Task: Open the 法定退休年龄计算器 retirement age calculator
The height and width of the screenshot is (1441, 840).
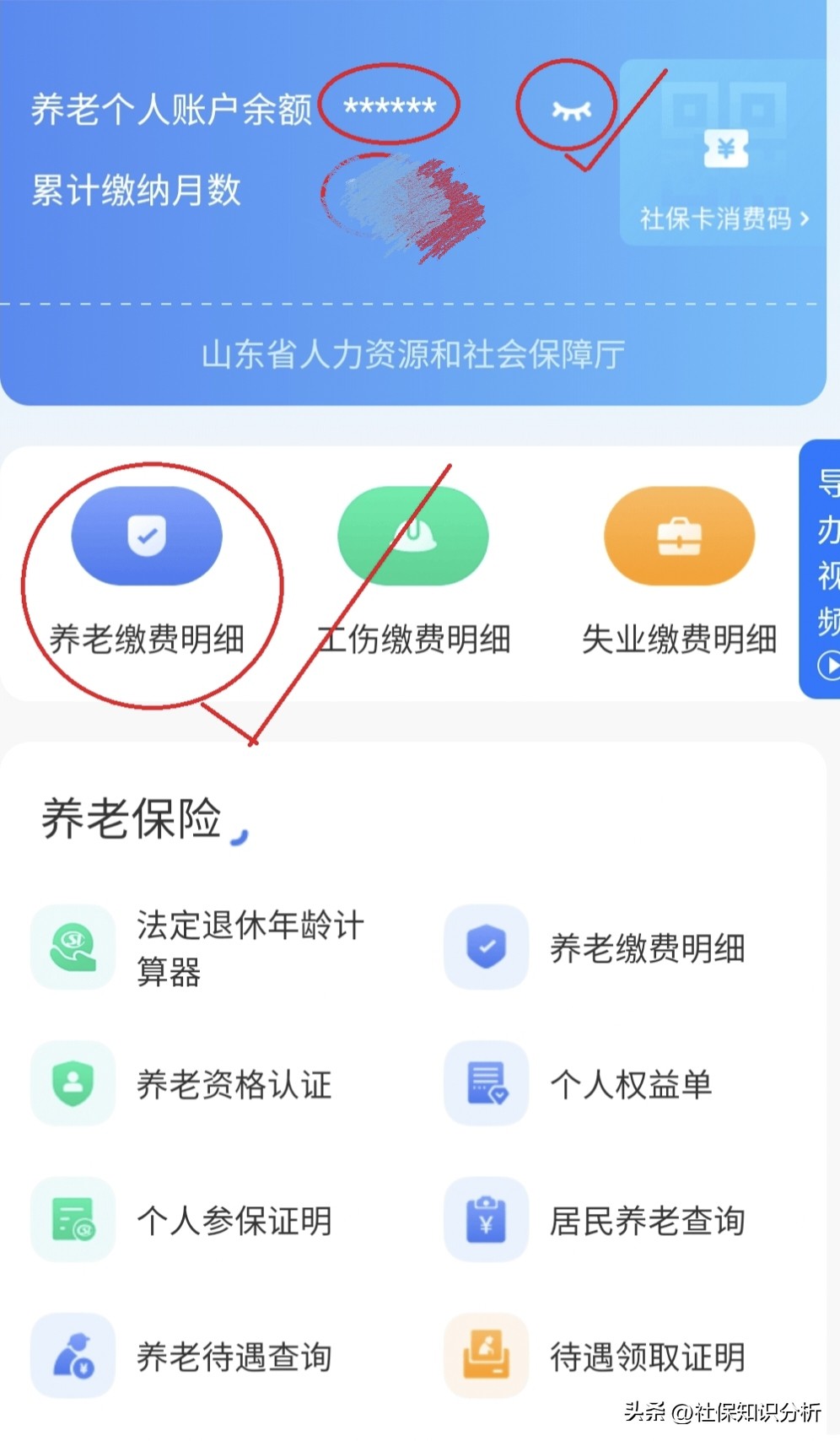Action: point(73,947)
